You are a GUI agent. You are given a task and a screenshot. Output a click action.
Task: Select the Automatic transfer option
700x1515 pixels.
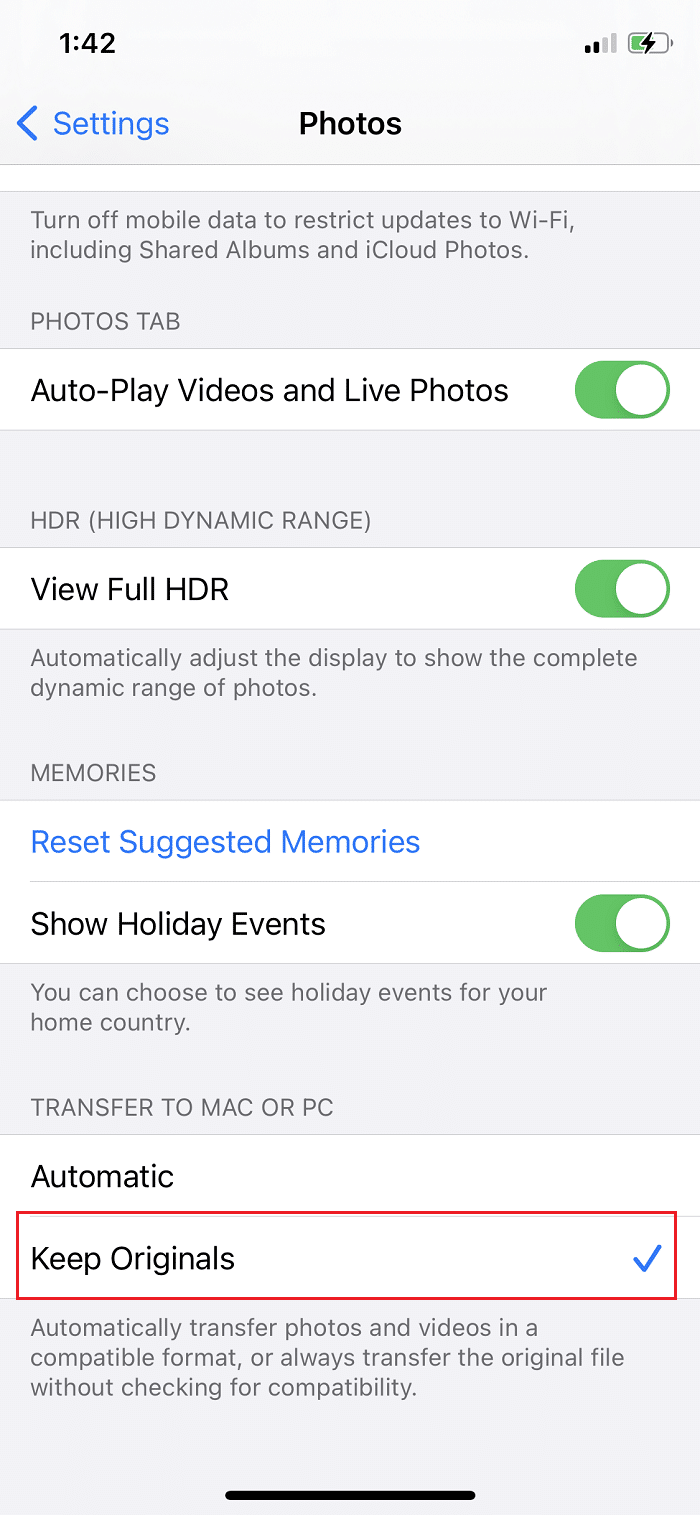click(350, 1176)
